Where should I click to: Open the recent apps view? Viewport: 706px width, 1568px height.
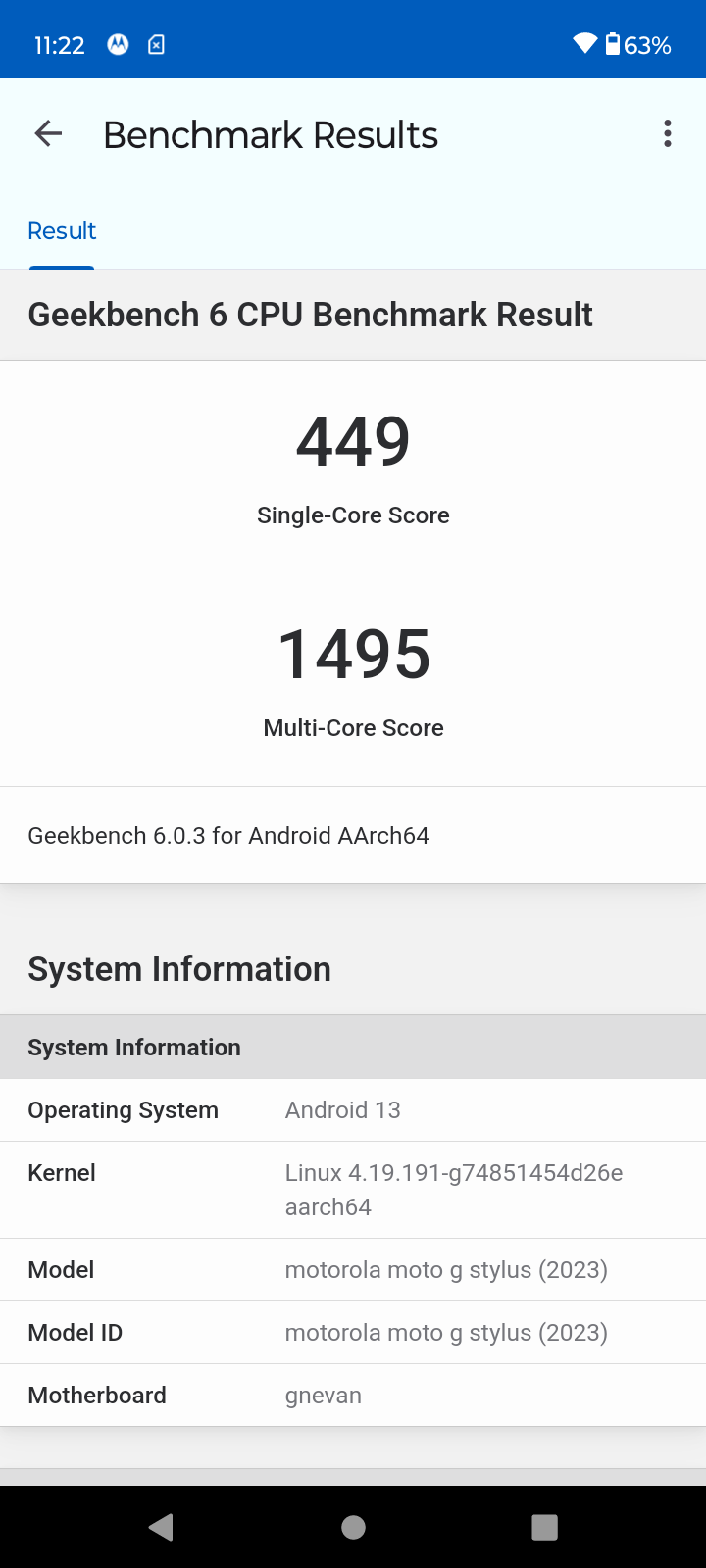pos(544,1527)
